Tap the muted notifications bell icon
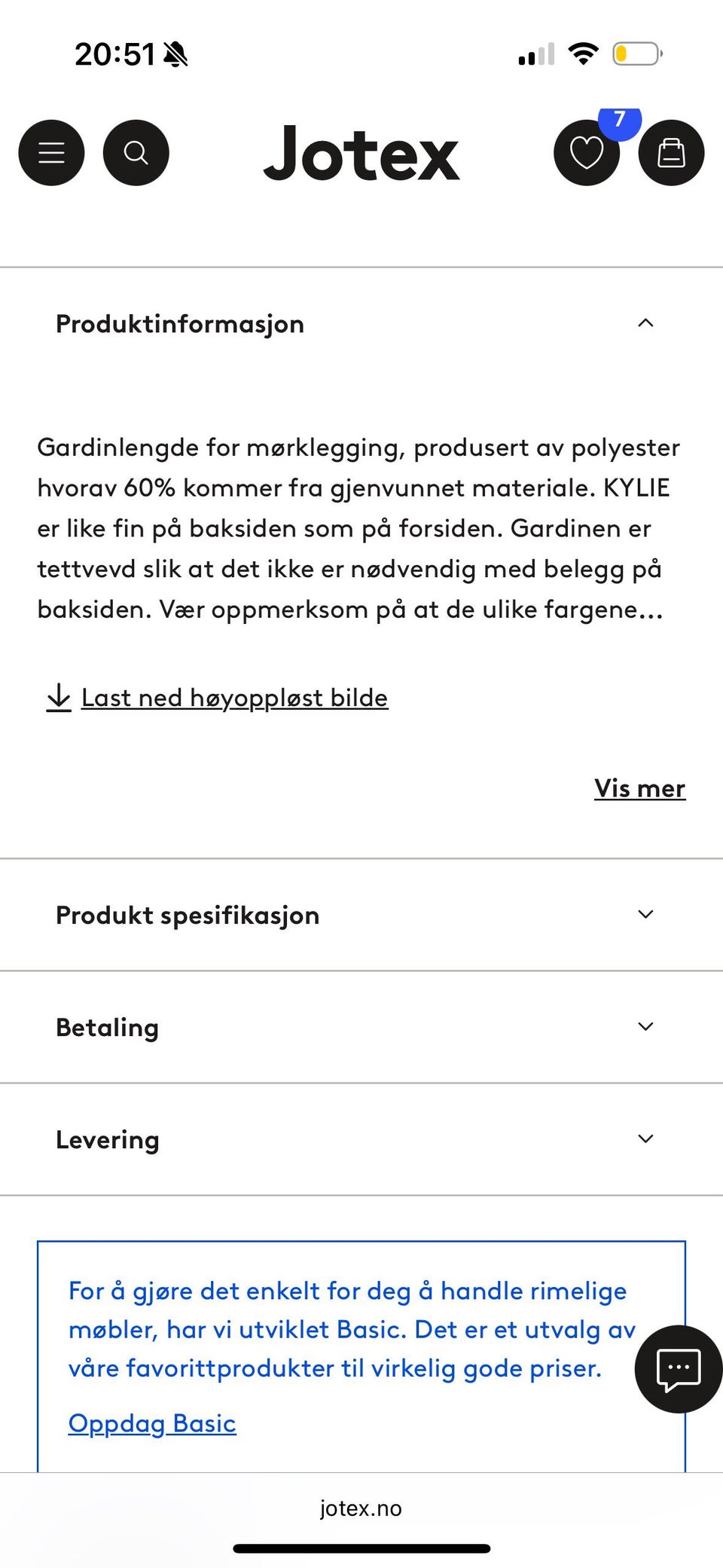 click(x=175, y=54)
